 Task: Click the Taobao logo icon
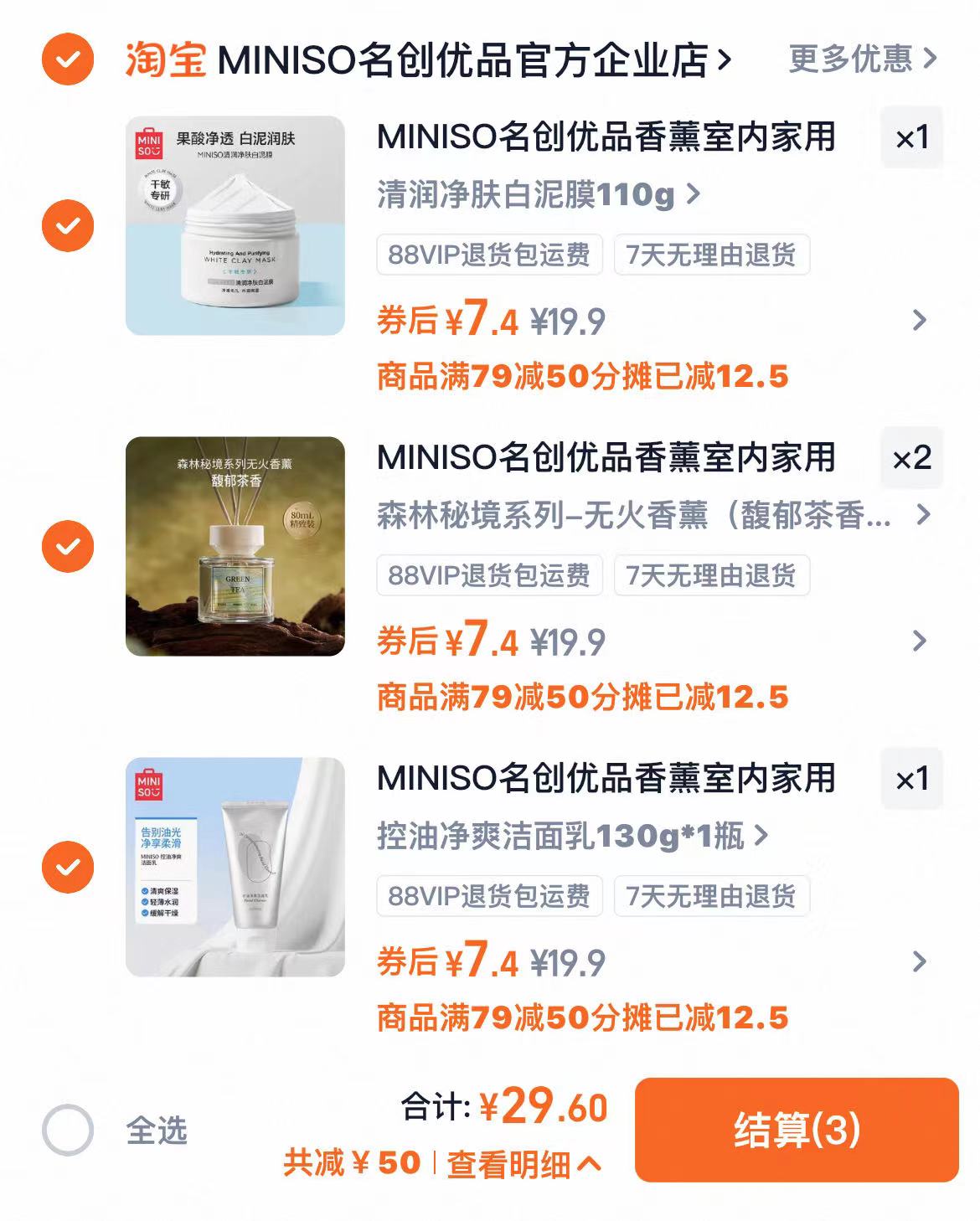[165, 59]
